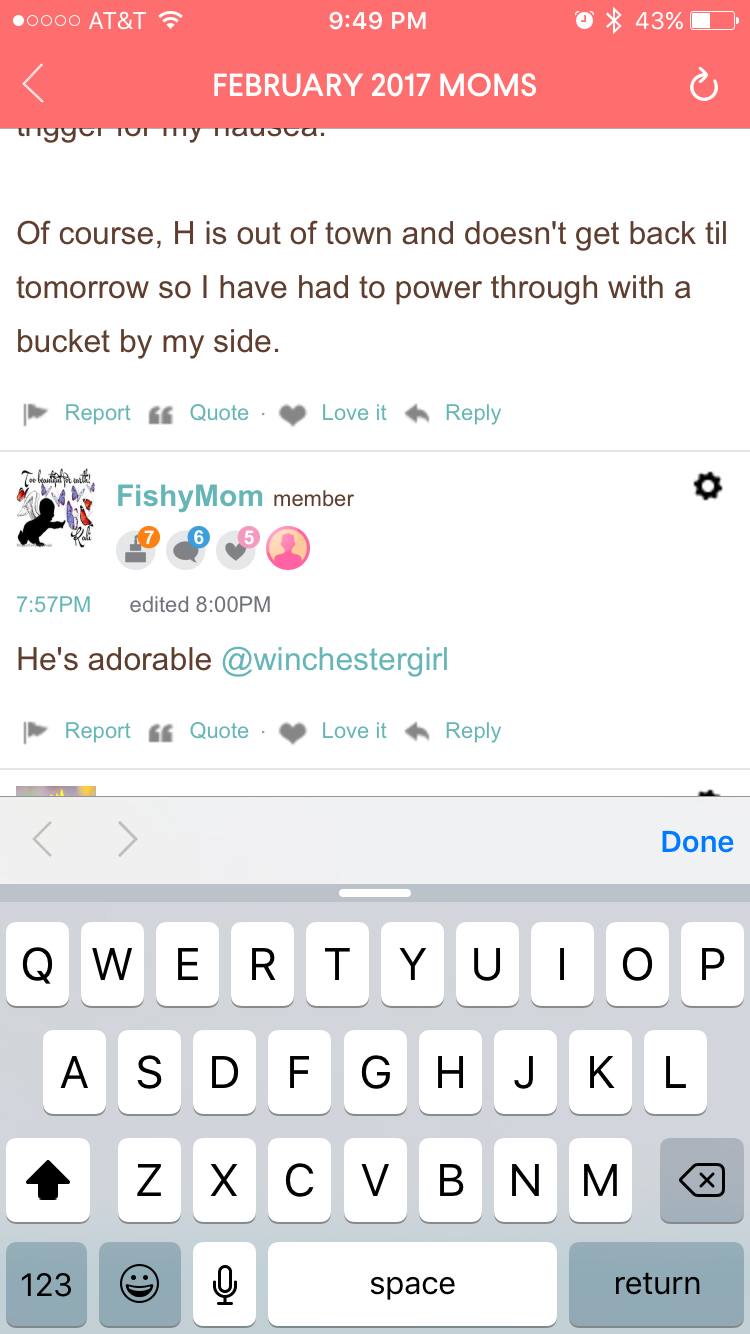Tap Done to dismiss the keyboard
750x1334 pixels.
pos(697,842)
